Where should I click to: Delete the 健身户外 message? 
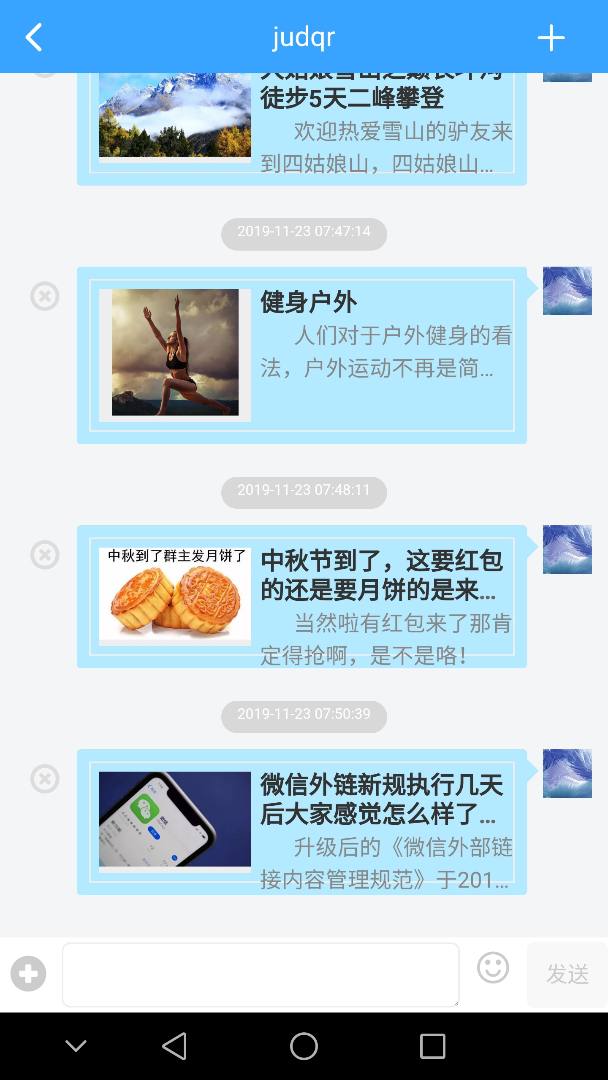tap(45, 296)
